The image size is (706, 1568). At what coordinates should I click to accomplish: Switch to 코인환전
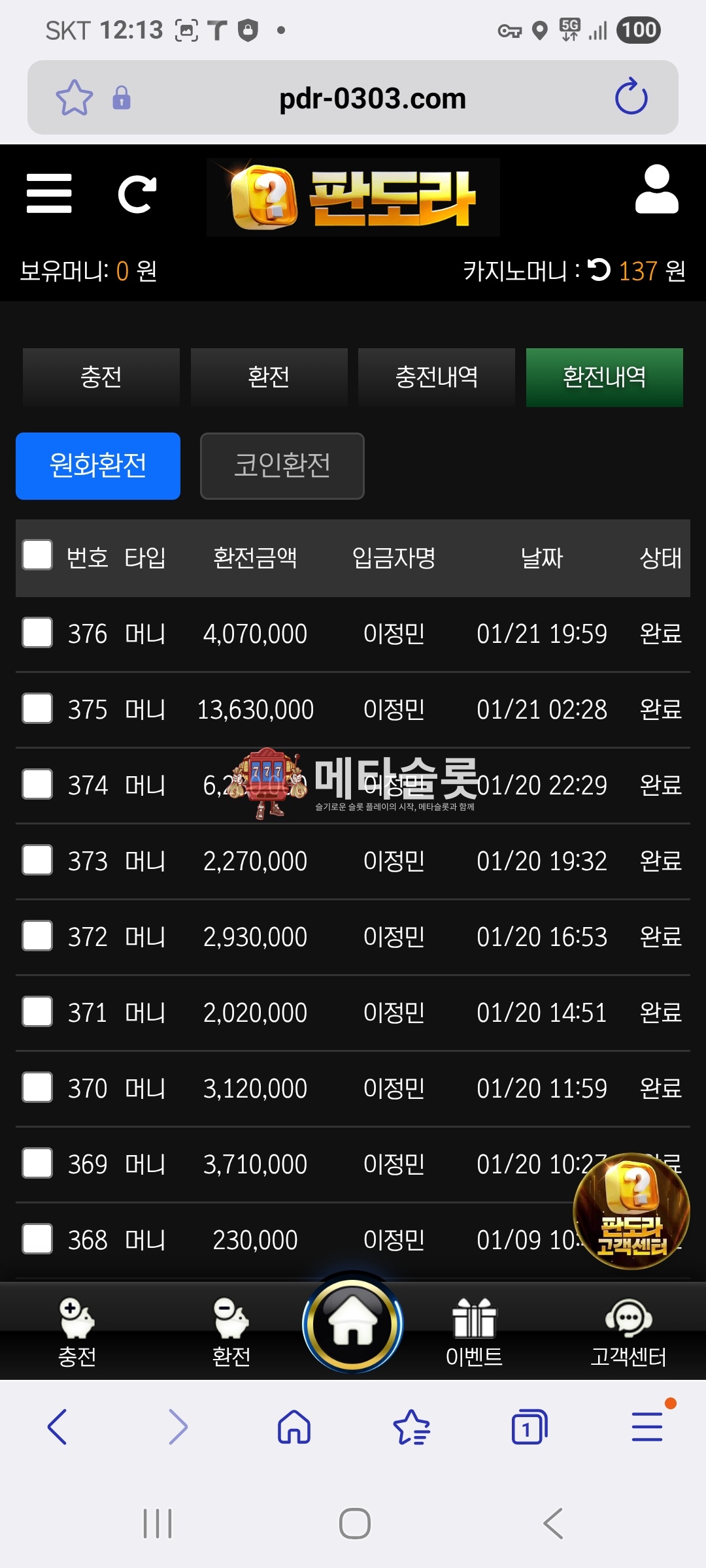point(282,466)
